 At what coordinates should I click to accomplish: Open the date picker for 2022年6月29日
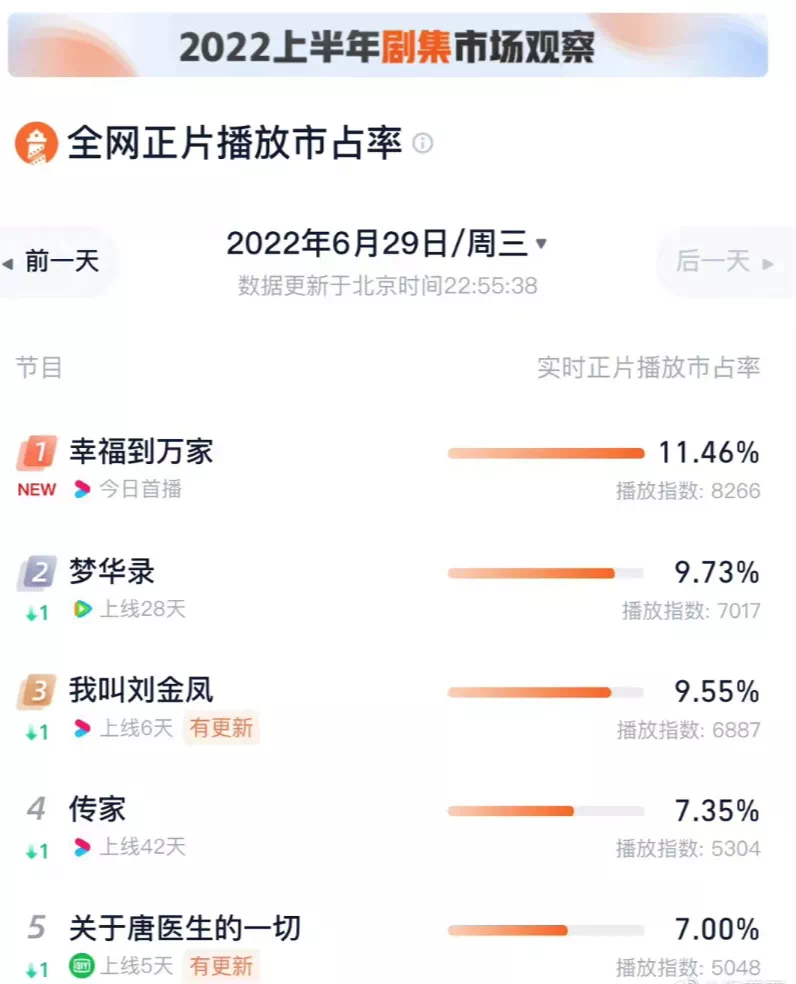pyautogui.click(x=387, y=243)
